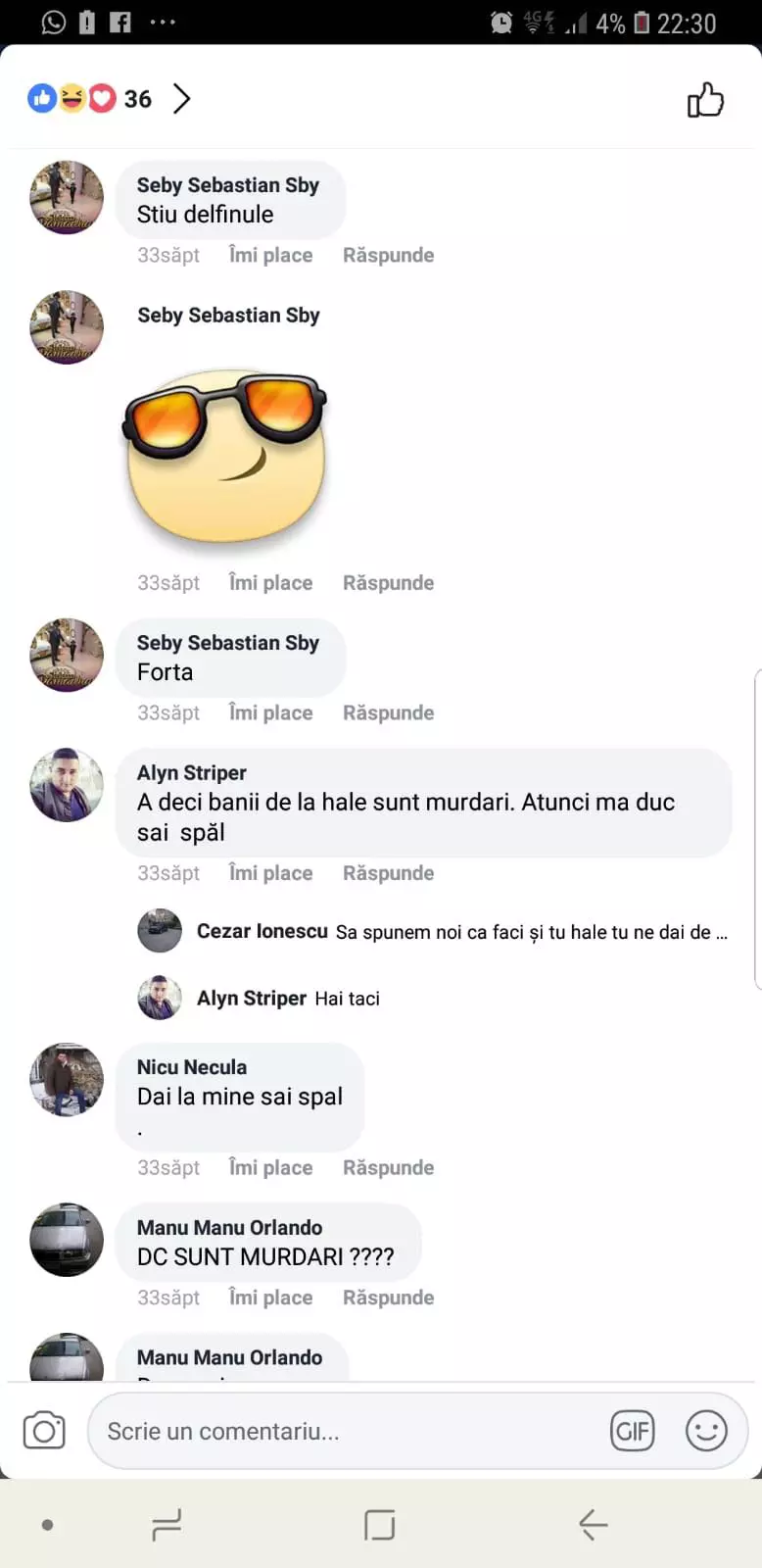The width and height of the screenshot is (762, 1568).
Task: Tap the thumbs-up like icon top right
Action: click(705, 99)
